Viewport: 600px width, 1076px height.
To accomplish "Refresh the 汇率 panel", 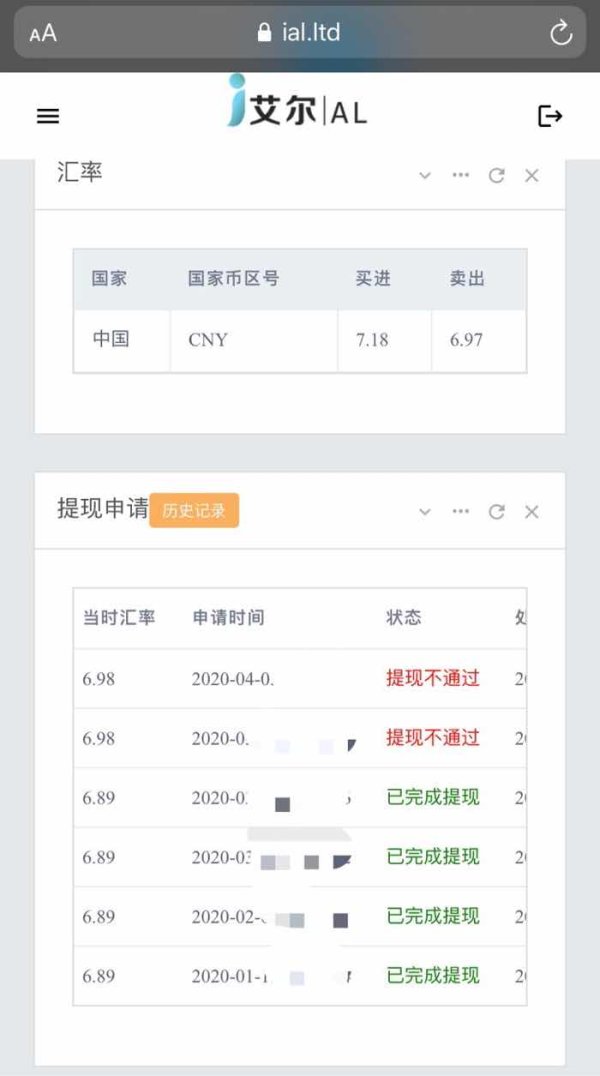I will (496, 176).
